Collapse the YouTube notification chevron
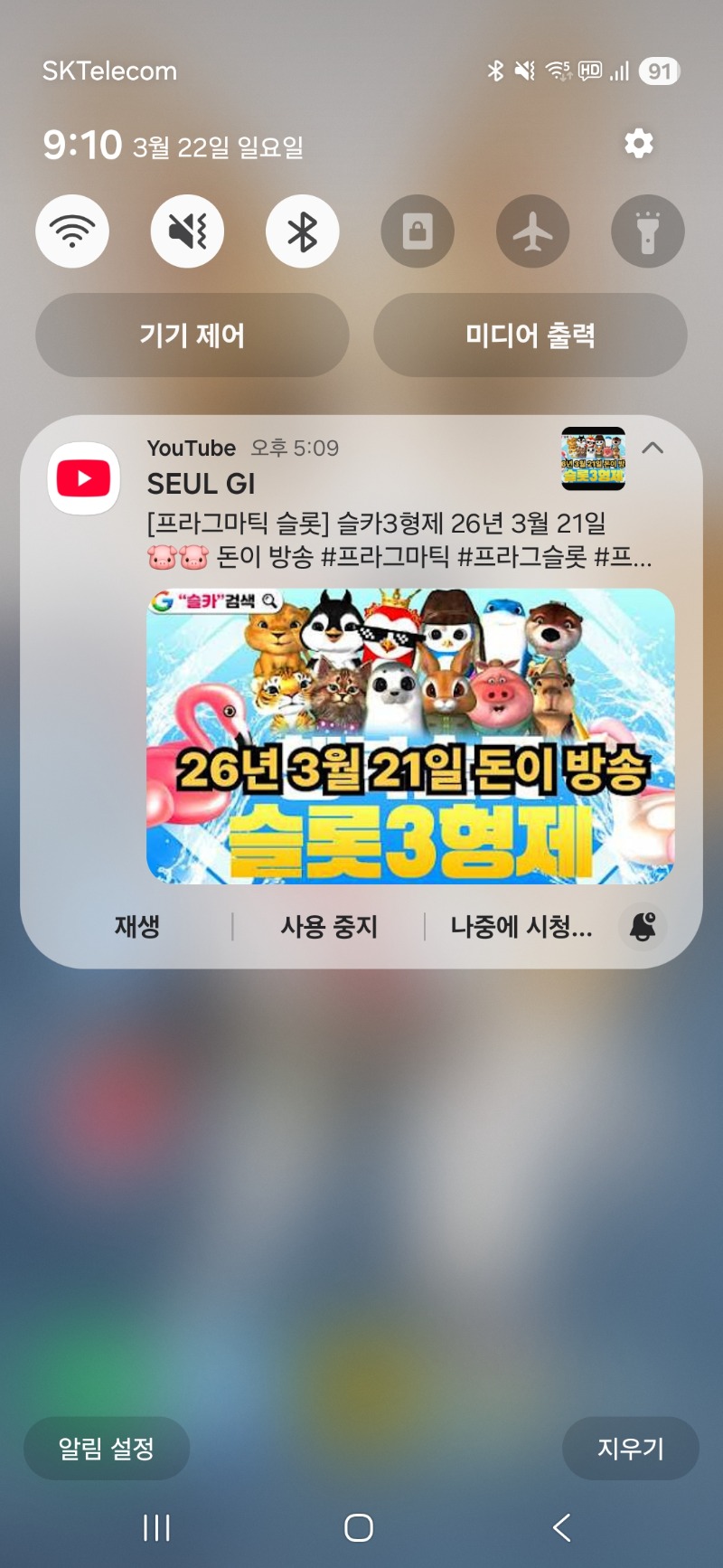723x1568 pixels. coord(653,448)
